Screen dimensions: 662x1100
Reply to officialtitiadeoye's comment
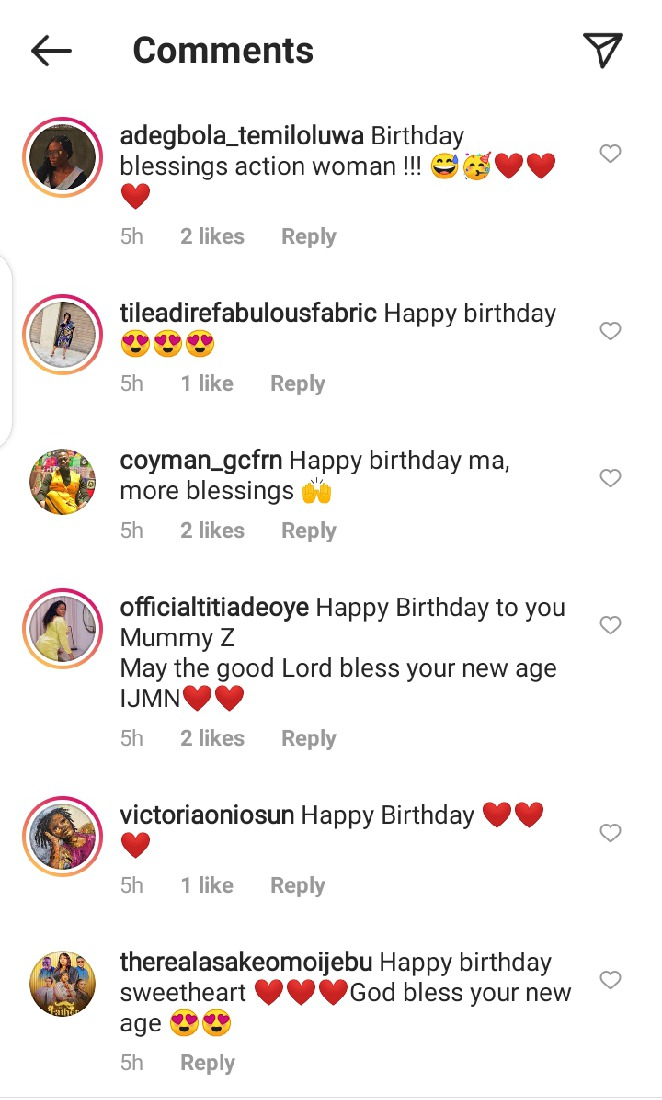(x=308, y=739)
